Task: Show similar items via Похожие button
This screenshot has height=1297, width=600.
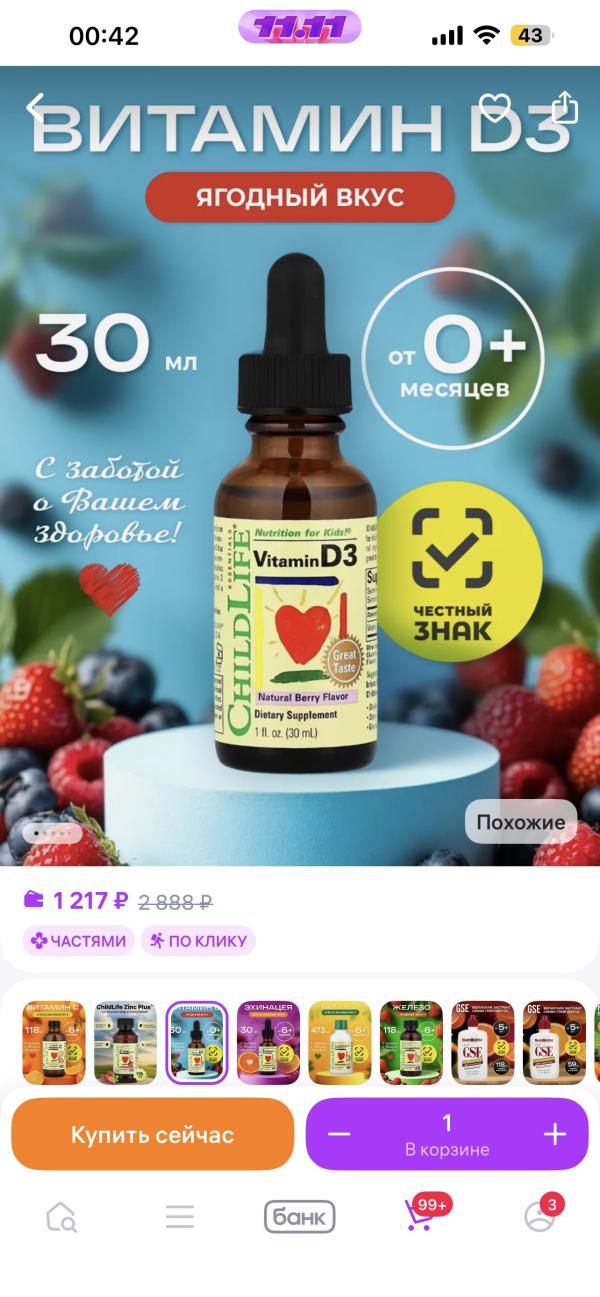Action: (x=520, y=822)
